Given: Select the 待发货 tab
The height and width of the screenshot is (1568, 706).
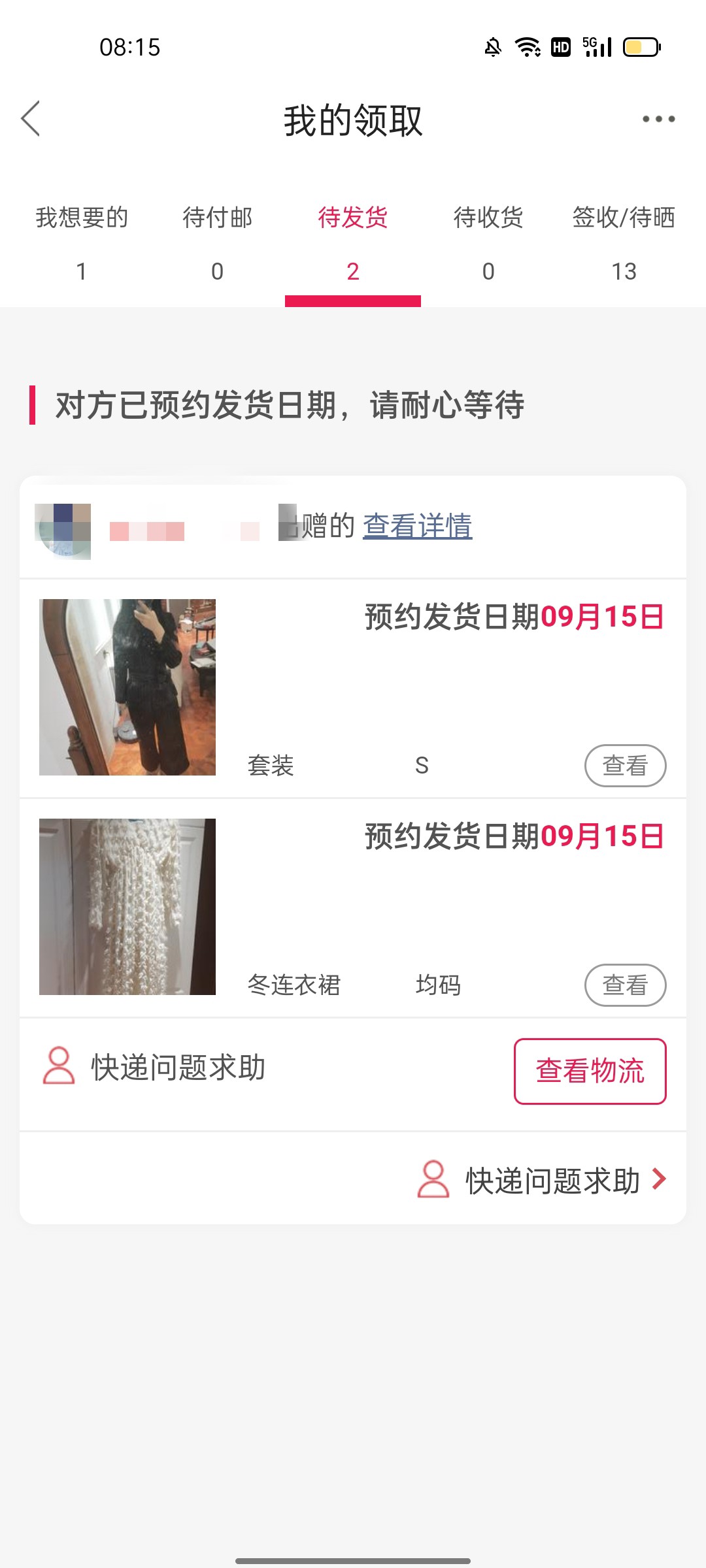Looking at the screenshot, I should click(353, 242).
